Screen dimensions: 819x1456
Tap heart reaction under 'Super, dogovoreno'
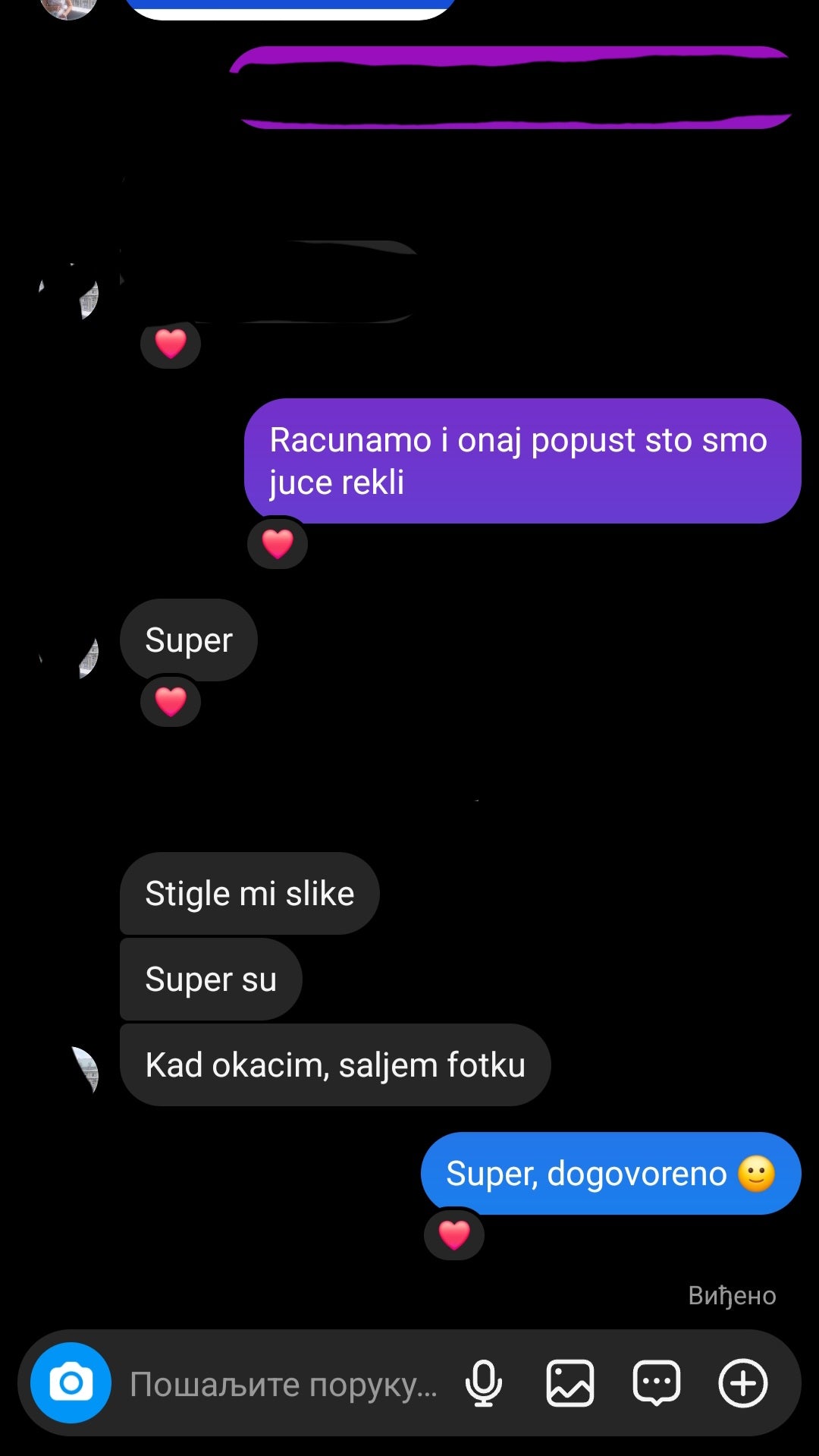click(x=453, y=1235)
